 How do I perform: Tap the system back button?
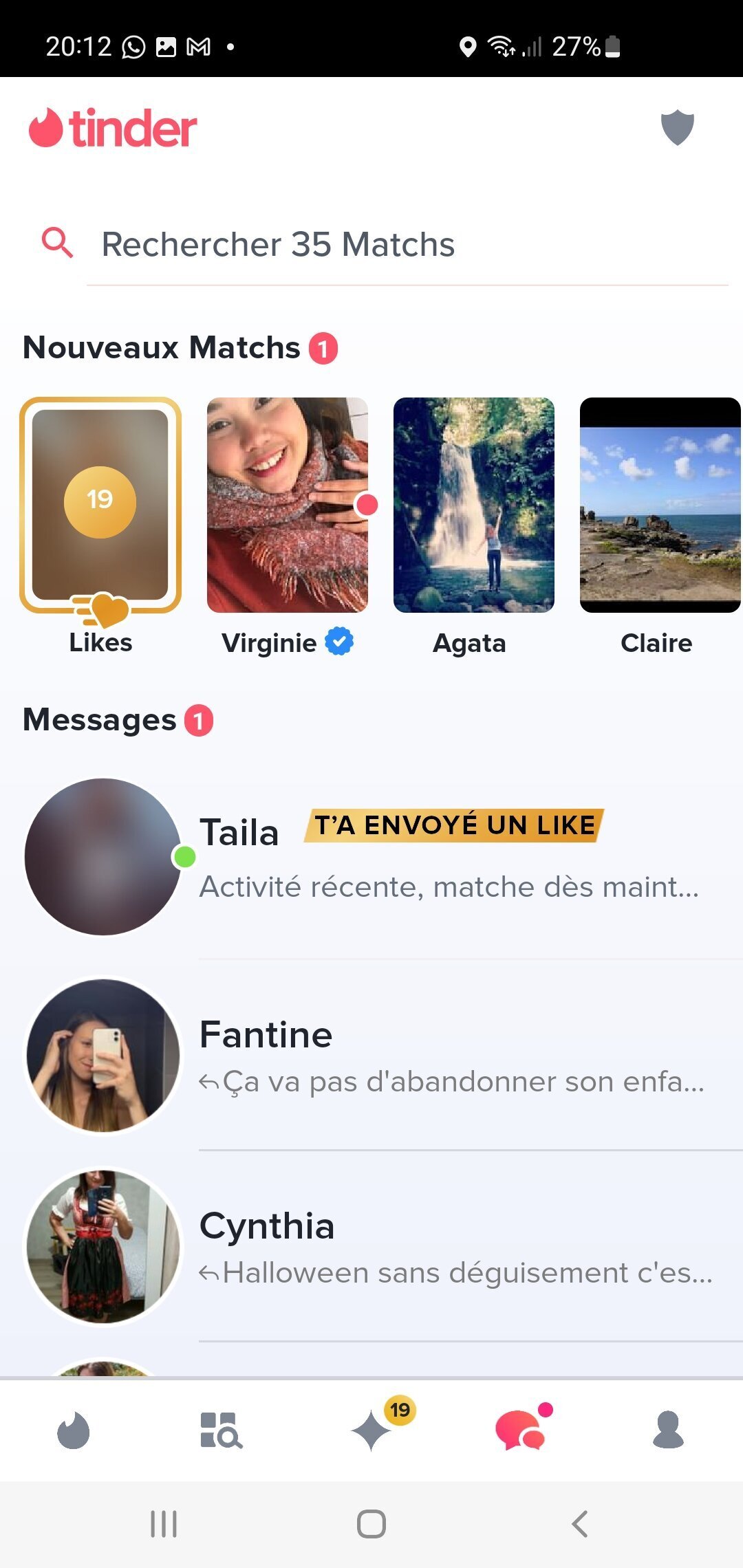(x=580, y=1524)
